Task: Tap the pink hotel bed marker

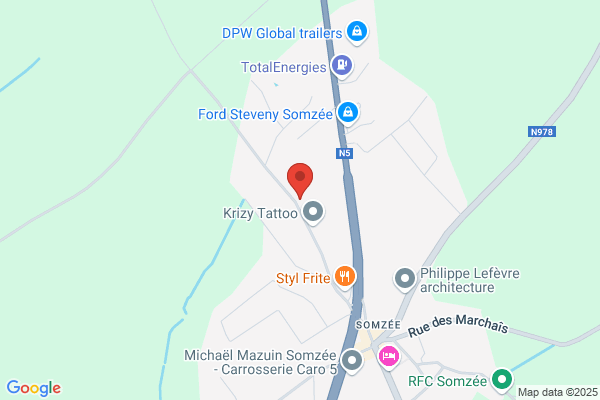Action: coord(389,355)
